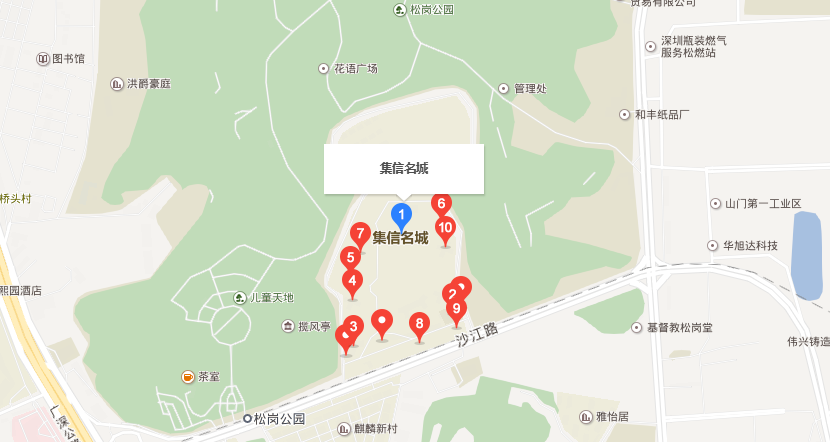Image resolution: width=830 pixels, height=442 pixels.
Task: Tap the blue marker numbered 1
Action: click(401, 214)
